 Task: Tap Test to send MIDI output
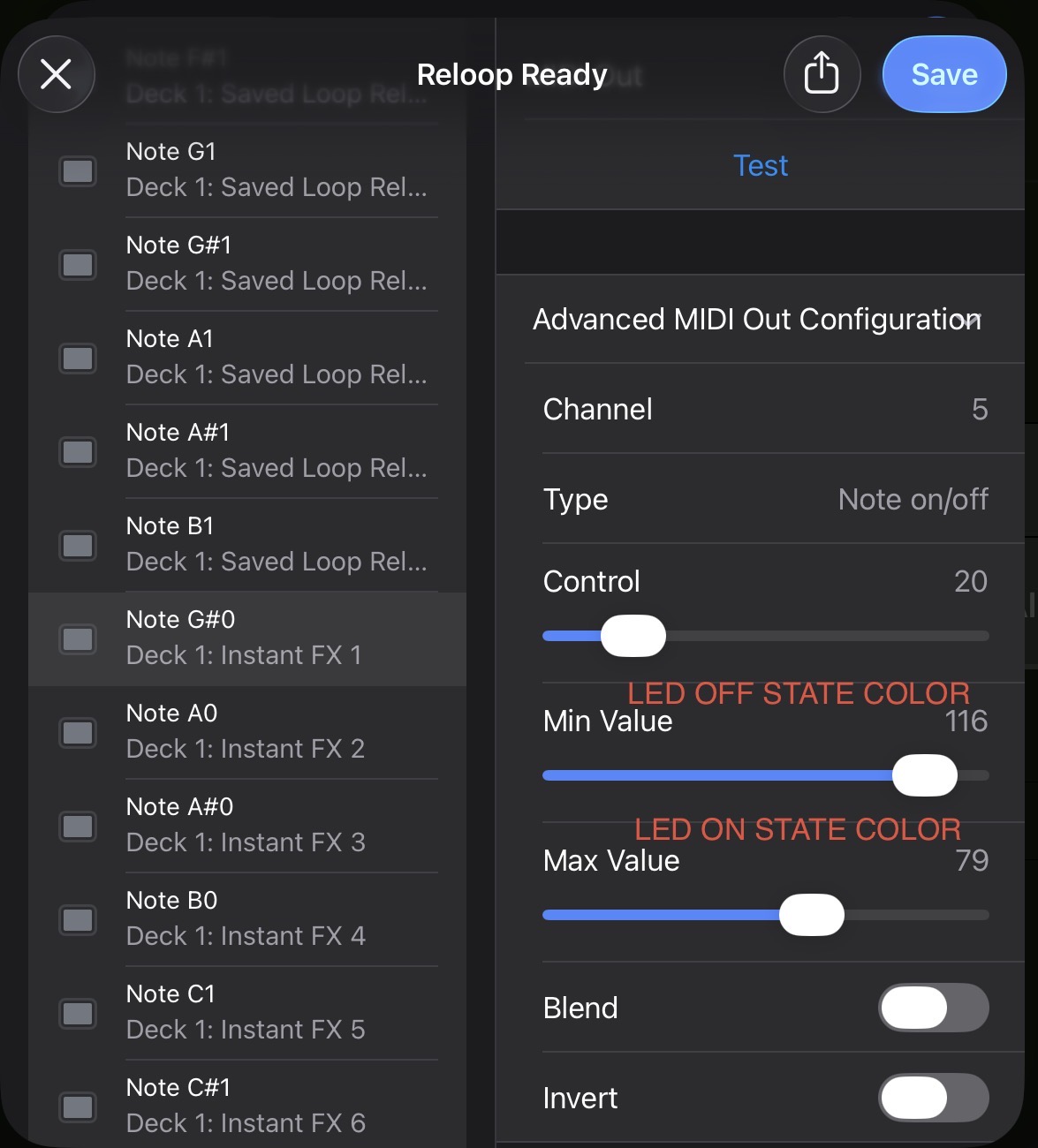point(760,166)
